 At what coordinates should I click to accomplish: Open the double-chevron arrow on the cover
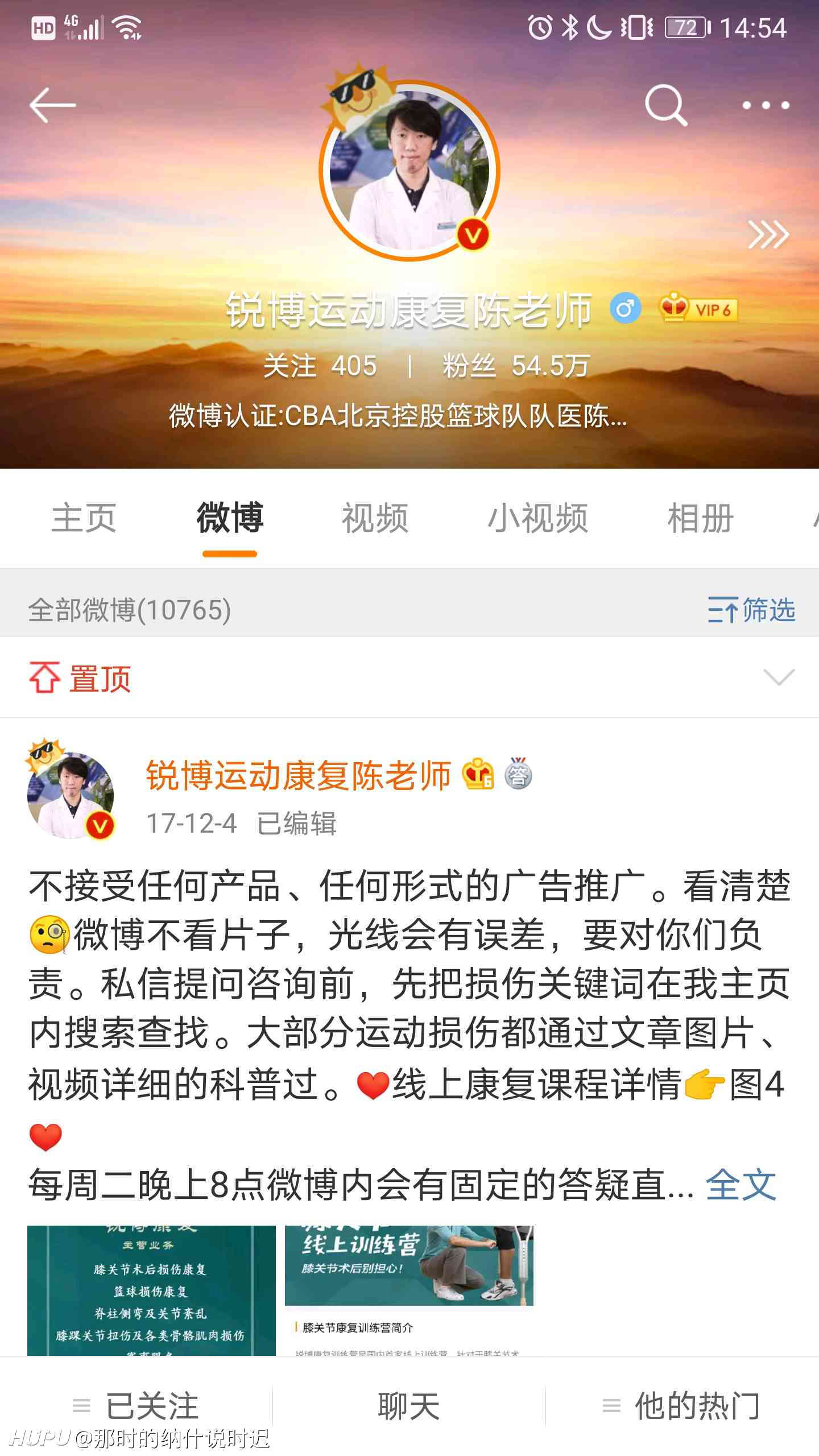[768, 234]
